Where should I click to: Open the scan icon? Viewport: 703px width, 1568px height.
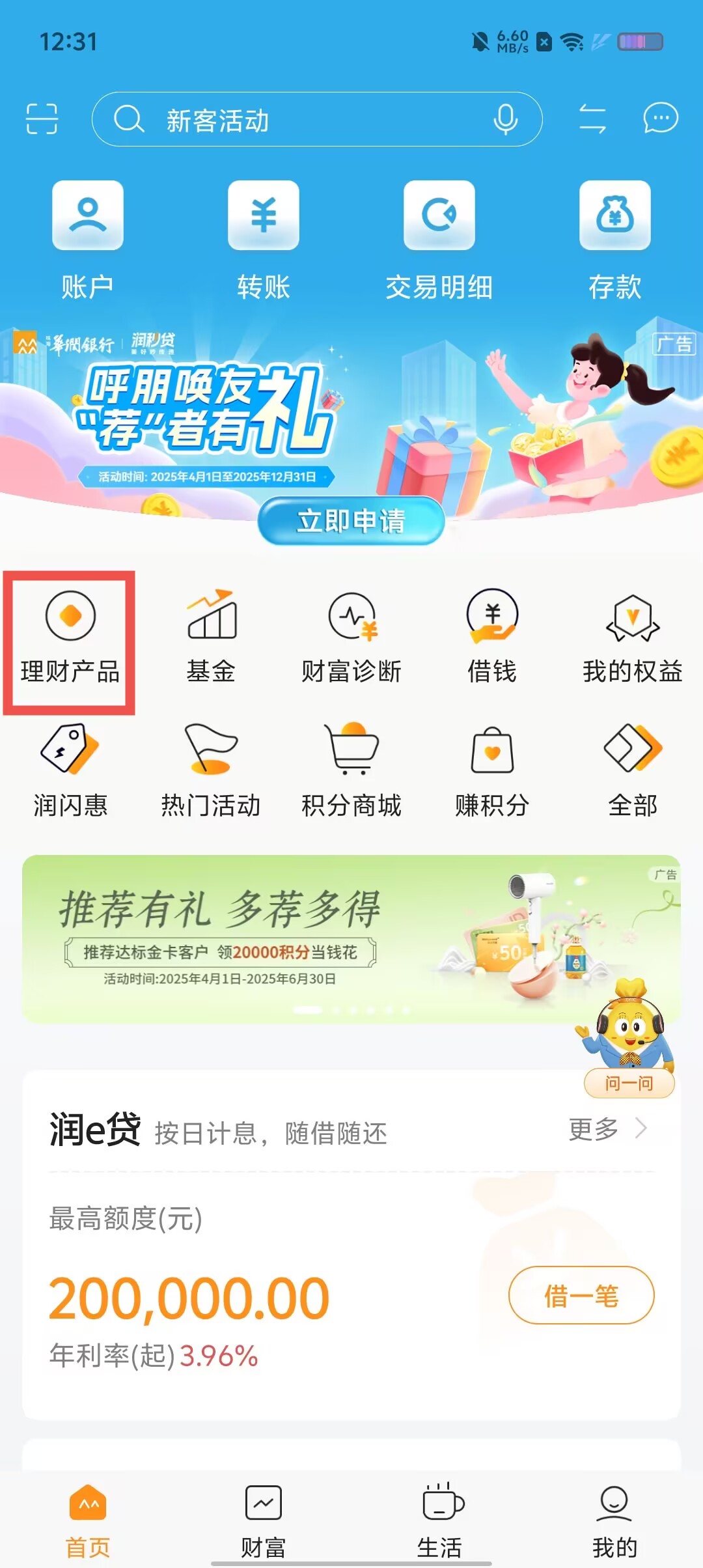click(42, 119)
